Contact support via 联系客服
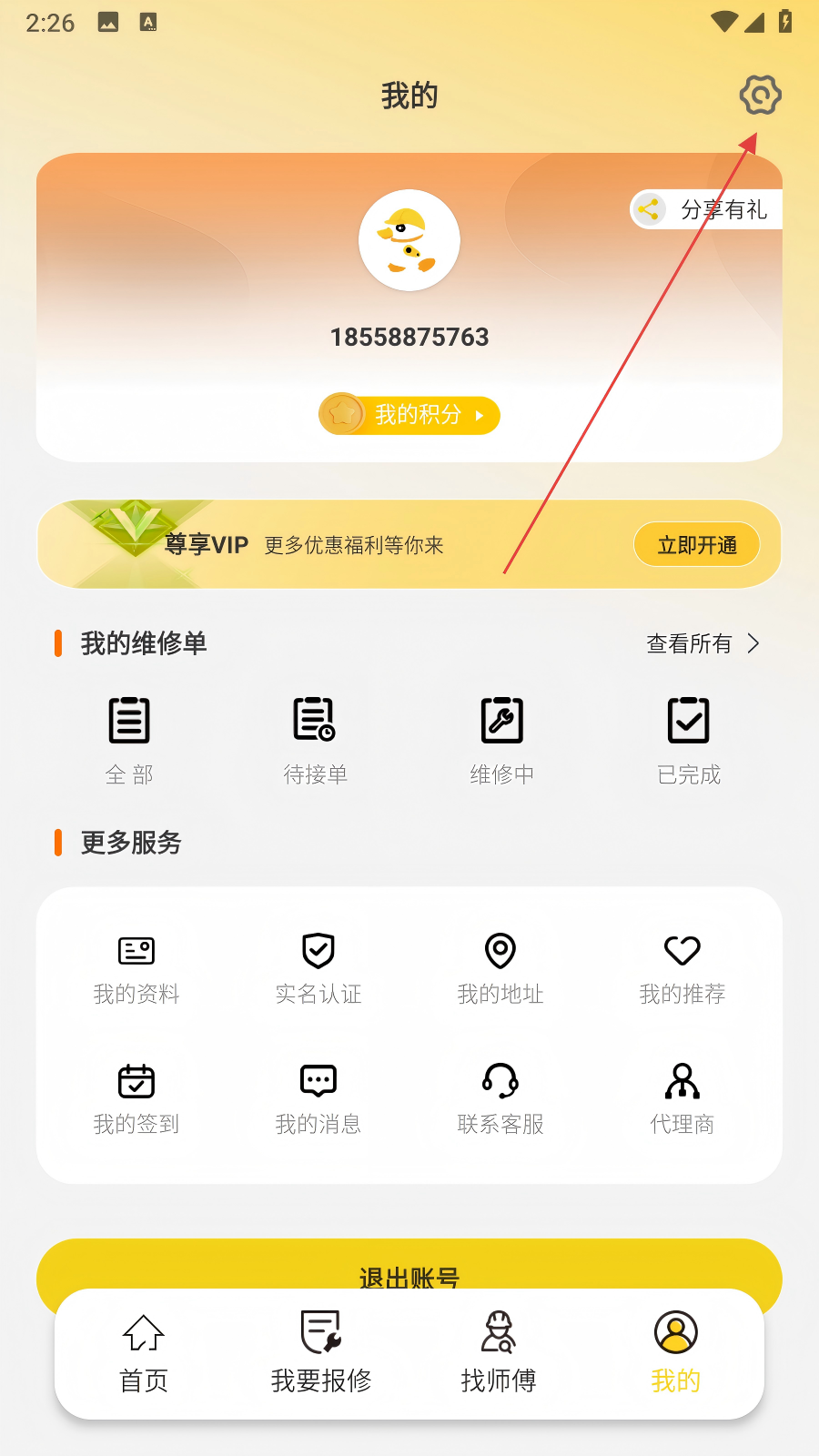 pyautogui.click(x=500, y=1099)
